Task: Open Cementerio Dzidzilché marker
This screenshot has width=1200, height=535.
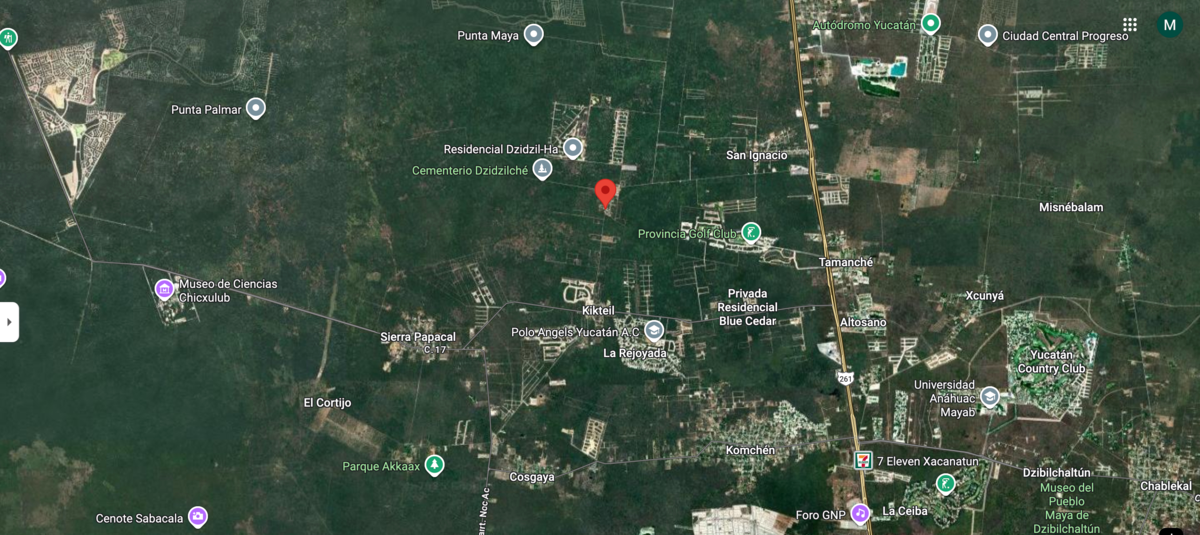Action: 542,169
